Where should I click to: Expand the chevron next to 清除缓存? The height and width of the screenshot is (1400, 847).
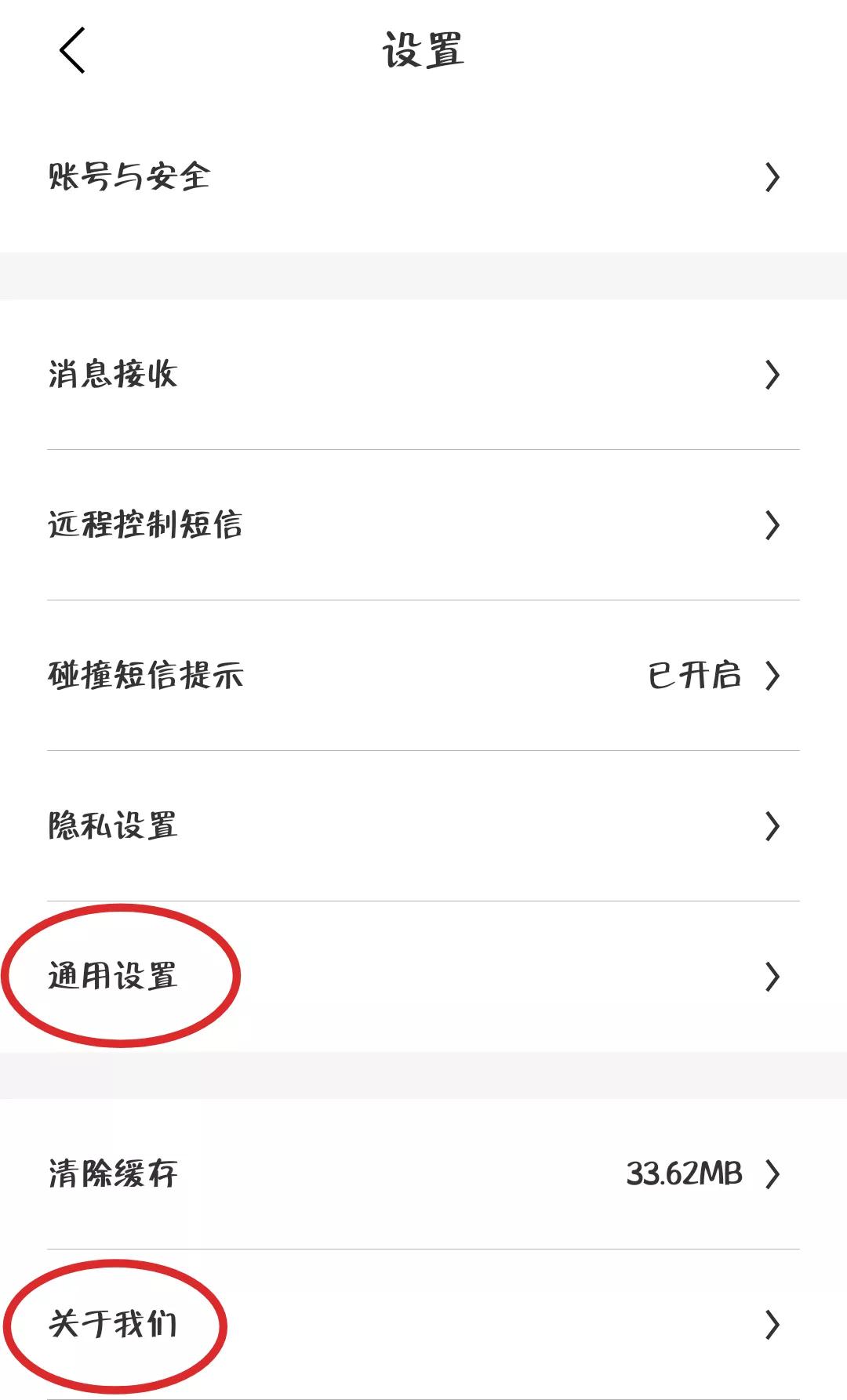coord(772,1173)
